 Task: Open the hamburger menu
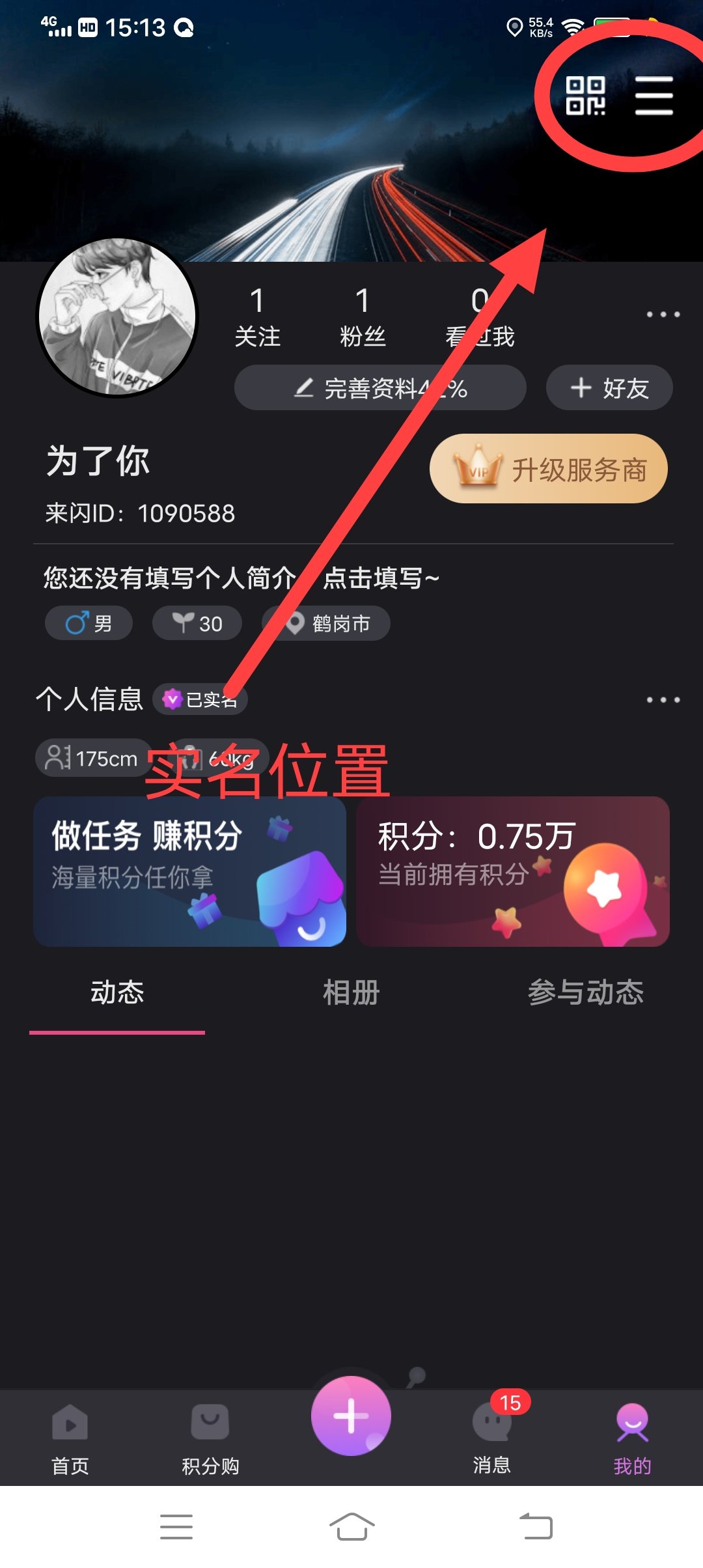(x=654, y=96)
